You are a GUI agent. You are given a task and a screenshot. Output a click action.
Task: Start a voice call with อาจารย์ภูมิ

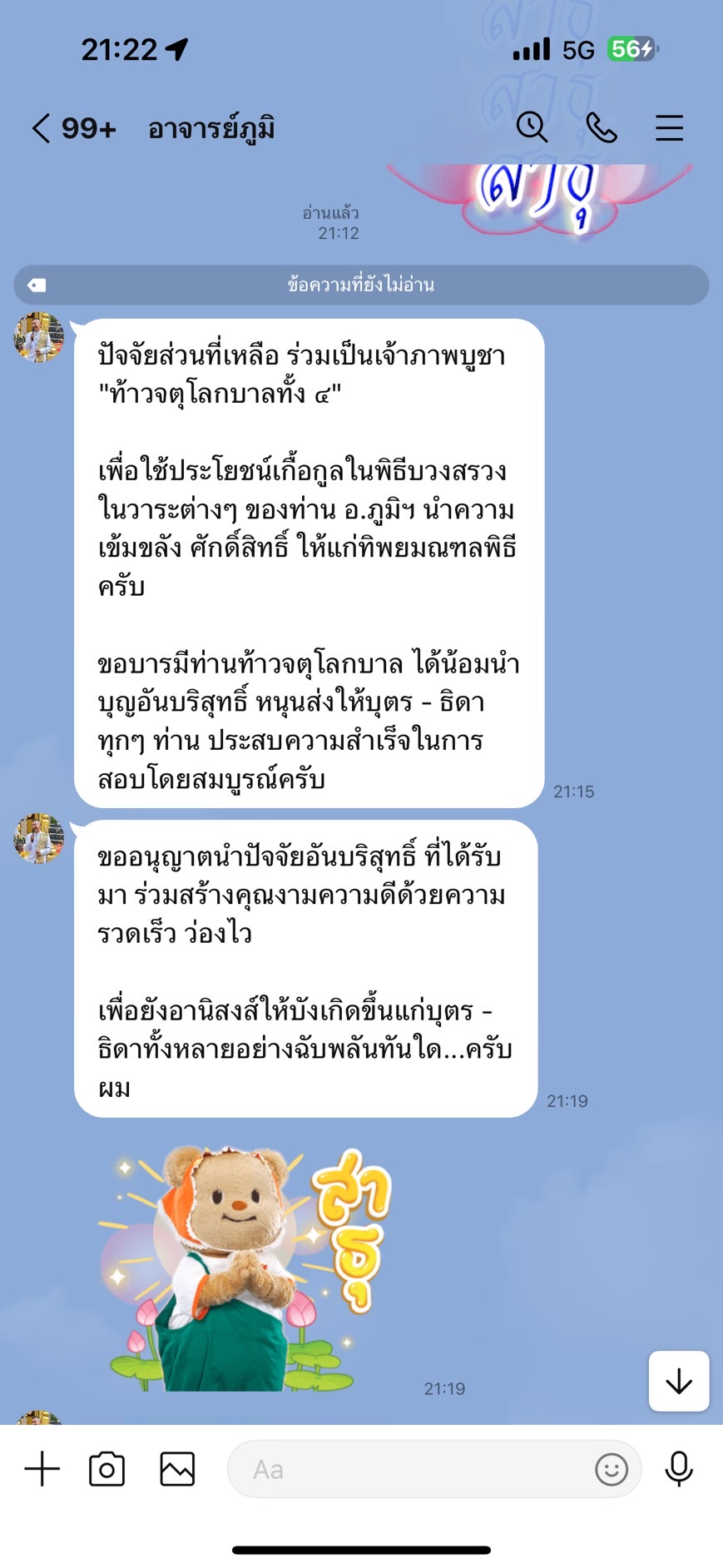[x=601, y=128]
